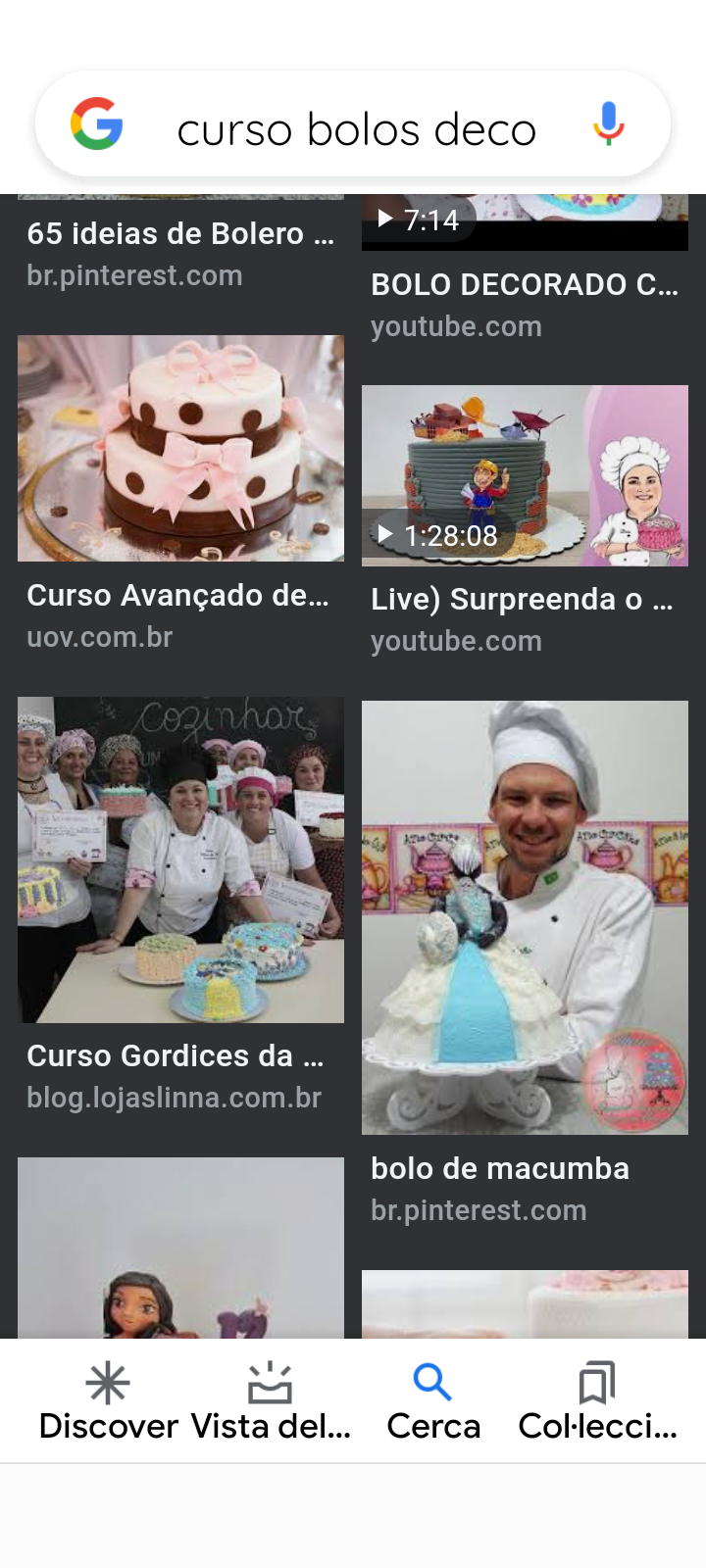The height and width of the screenshot is (1568, 706).
Task: Tap the search box with 'curso bolos deco'
Action: [356, 129]
